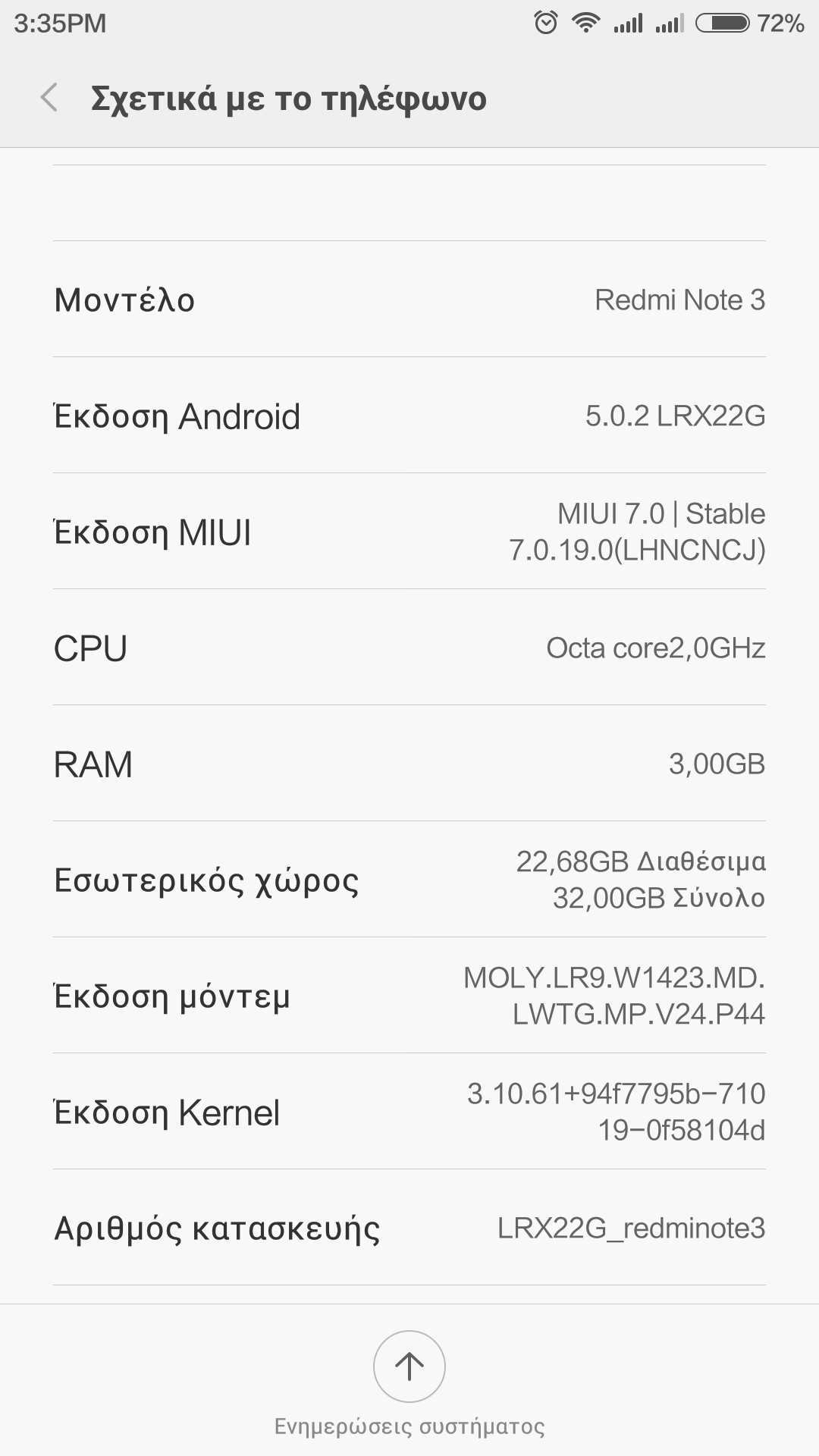
Task: Open the Εσωτερικός χώρος storage row
Action: [x=409, y=880]
